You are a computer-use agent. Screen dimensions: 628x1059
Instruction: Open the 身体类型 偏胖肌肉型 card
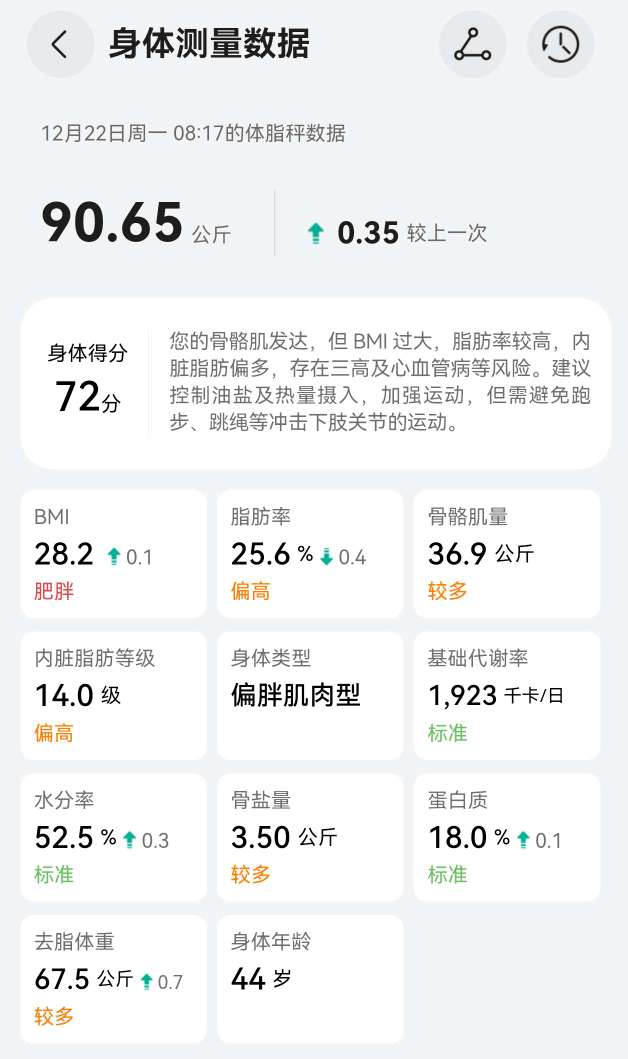click(x=310, y=695)
